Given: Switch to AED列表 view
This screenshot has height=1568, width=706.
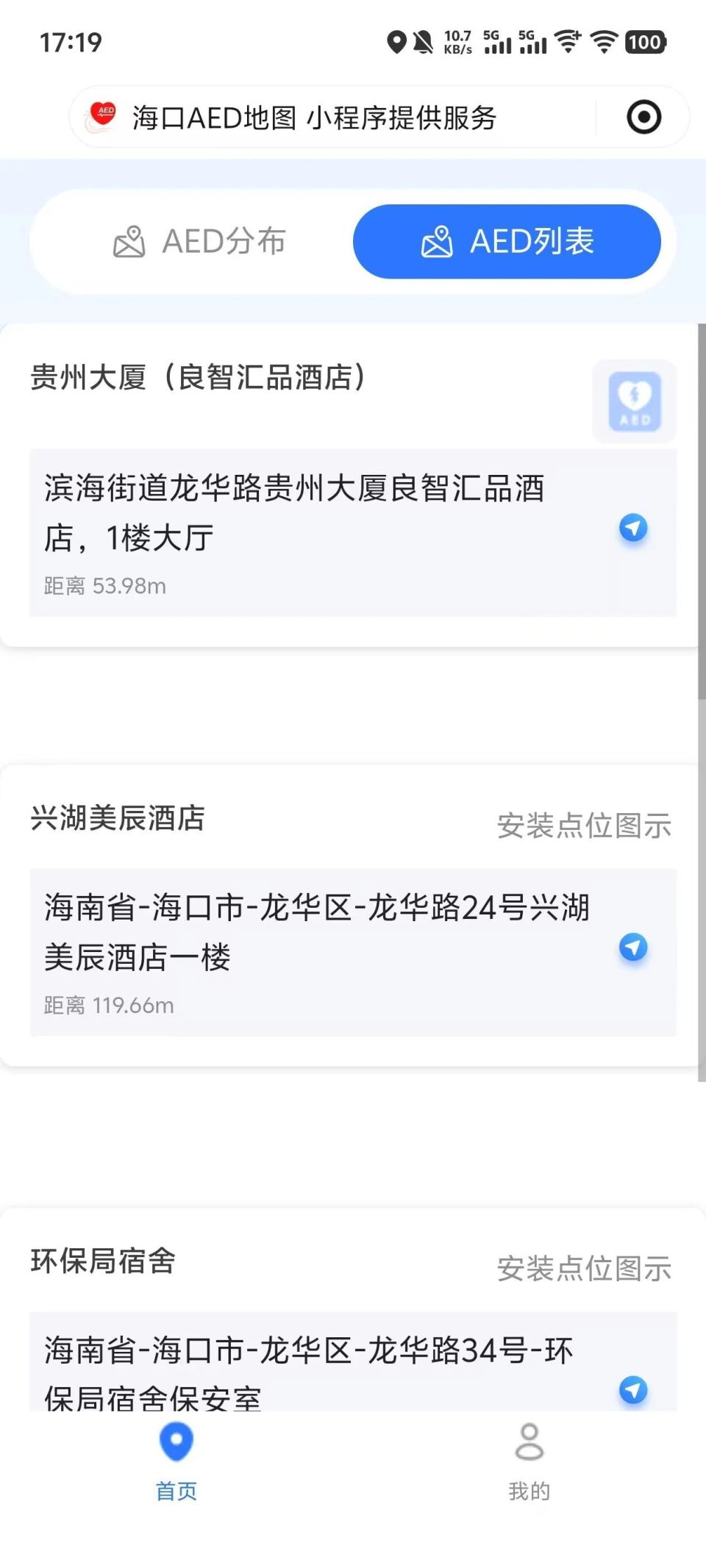Looking at the screenshot, I should (507, 241).
